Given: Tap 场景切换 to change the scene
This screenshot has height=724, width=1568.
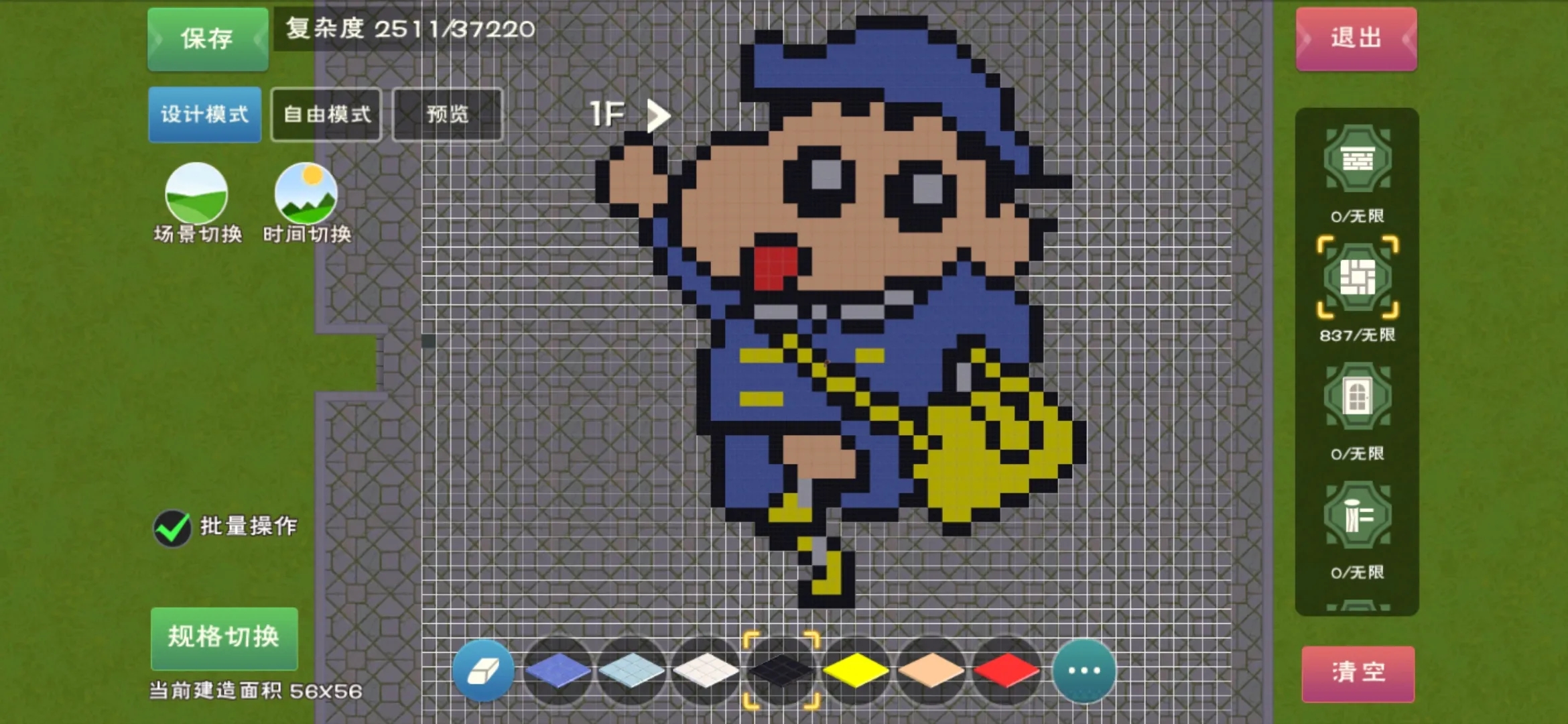Looking at the screenshot, I should pyautogui.click(x=196, y=194).
